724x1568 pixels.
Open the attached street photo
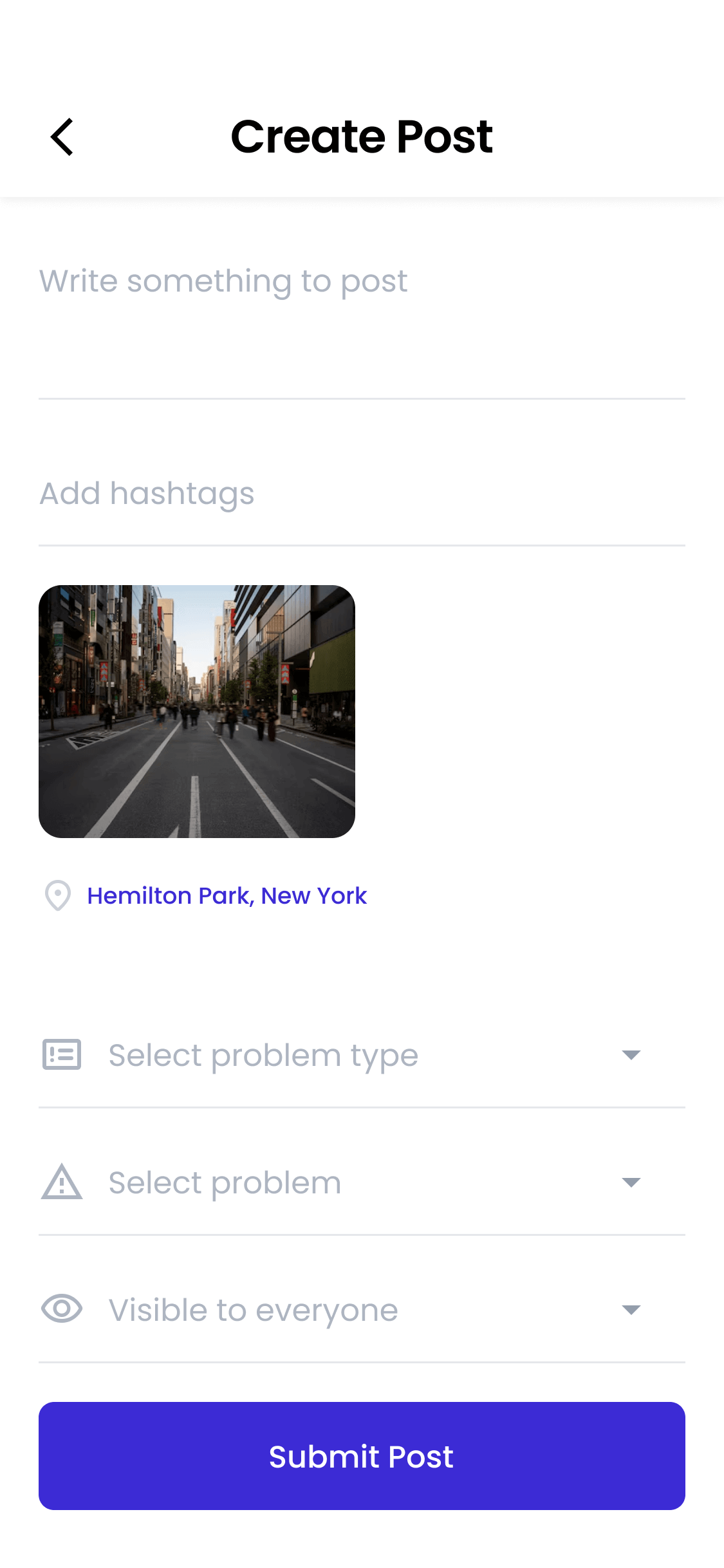(197, 711)
